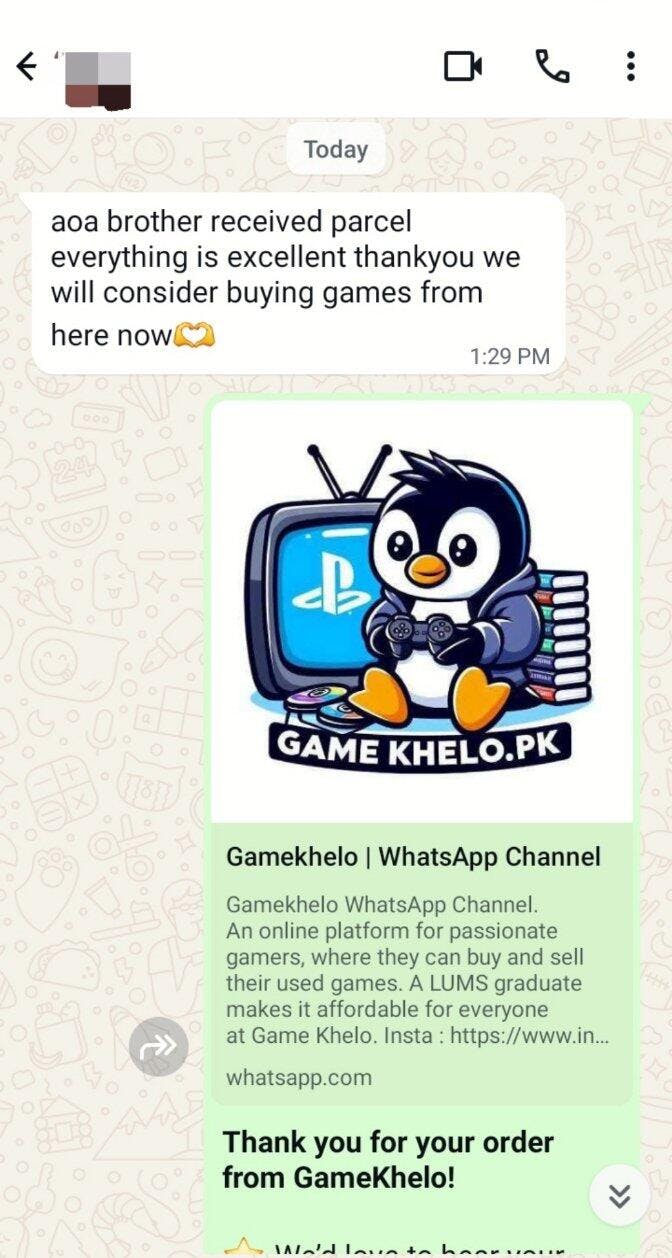
Task: Open the three-dot overflow menu
Action: (630, 67)
